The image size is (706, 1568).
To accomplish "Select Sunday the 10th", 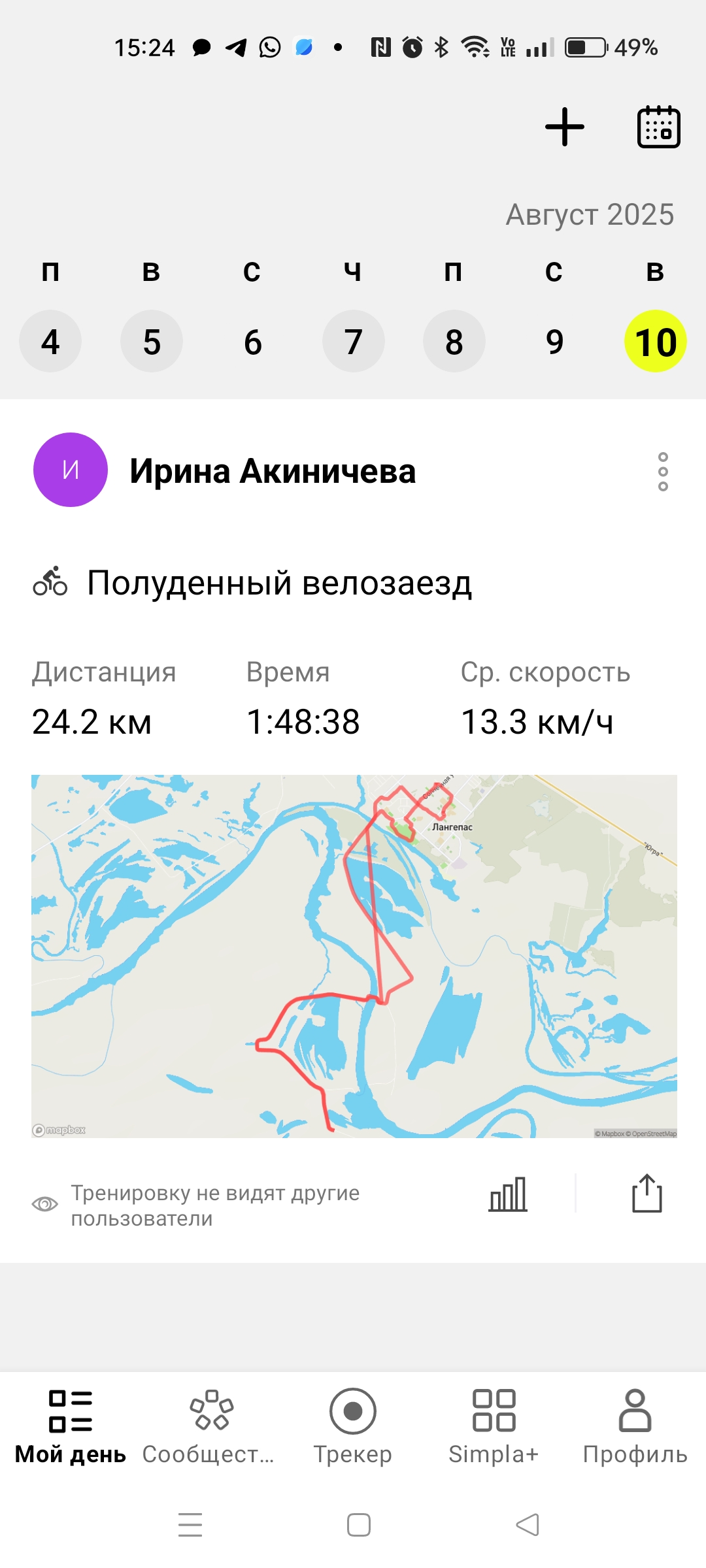I will point(656,341).
